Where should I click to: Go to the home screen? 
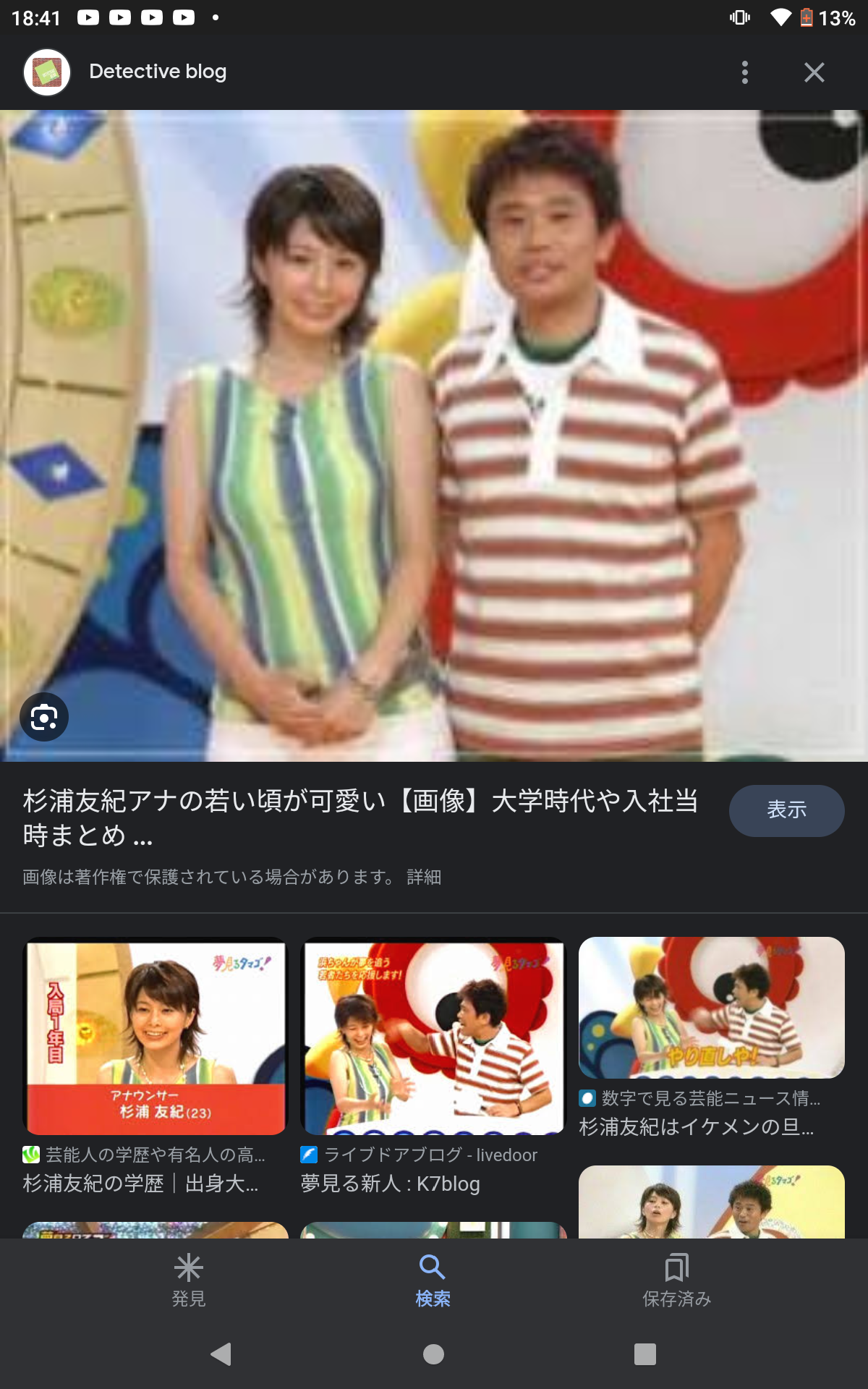tap(433, 1354)
